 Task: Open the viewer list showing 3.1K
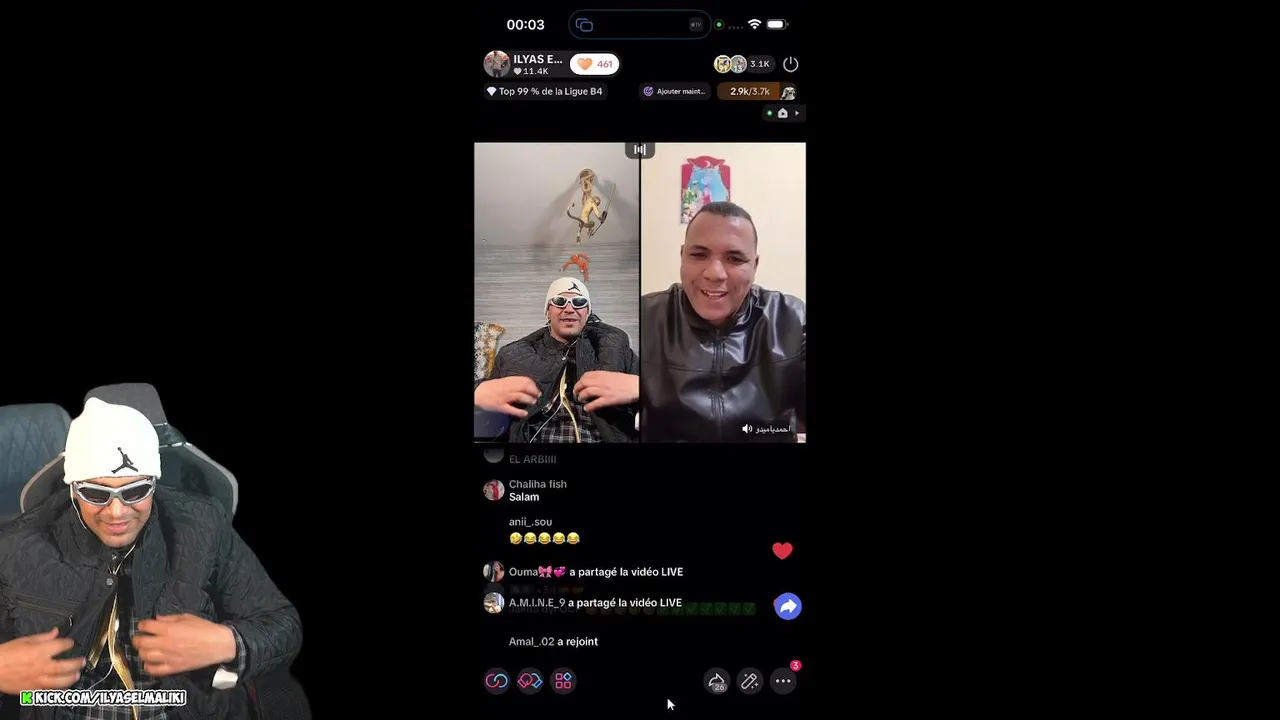pos(743,64)
